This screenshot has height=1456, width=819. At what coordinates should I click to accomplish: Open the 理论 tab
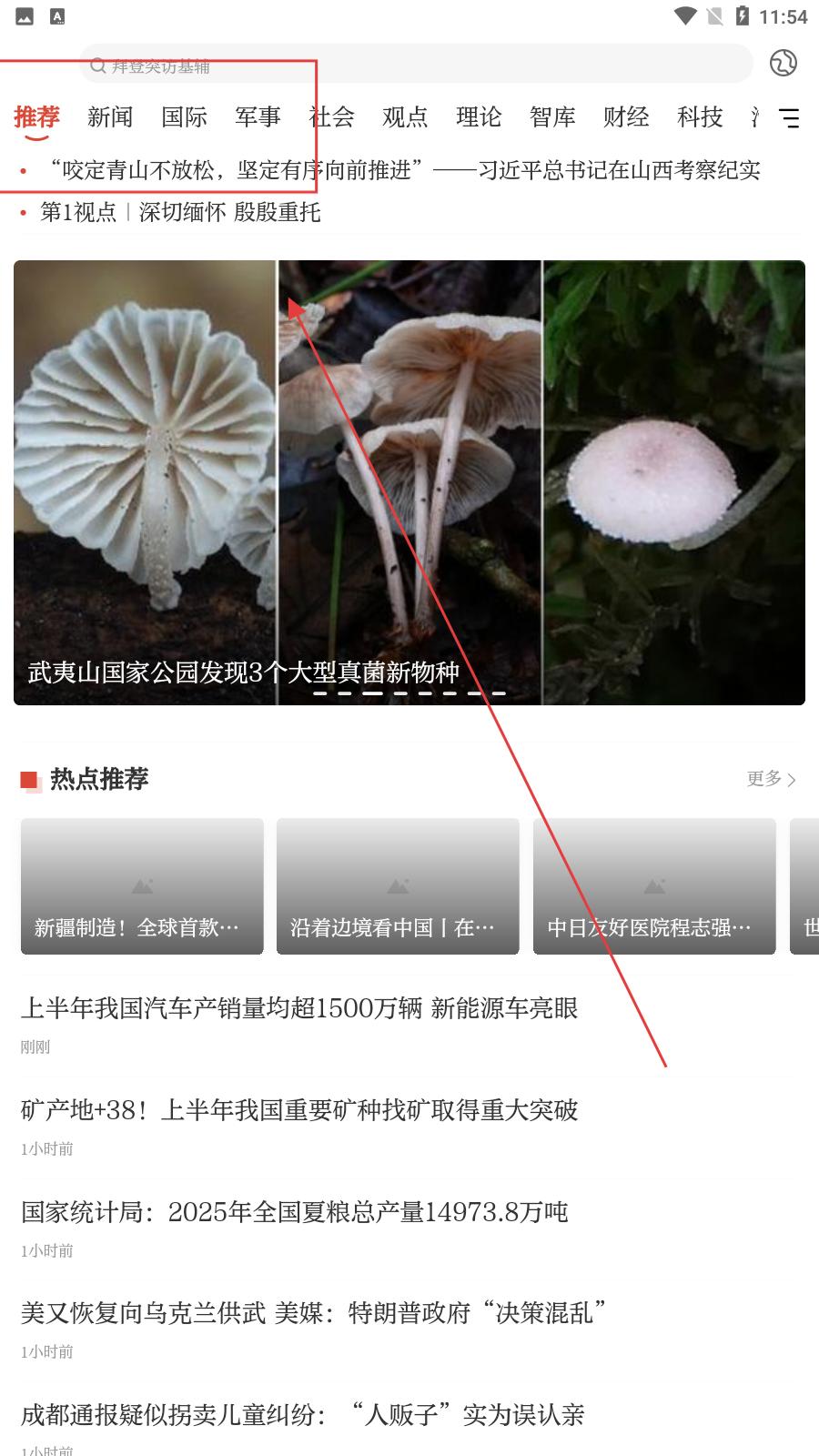click(479, 117)
